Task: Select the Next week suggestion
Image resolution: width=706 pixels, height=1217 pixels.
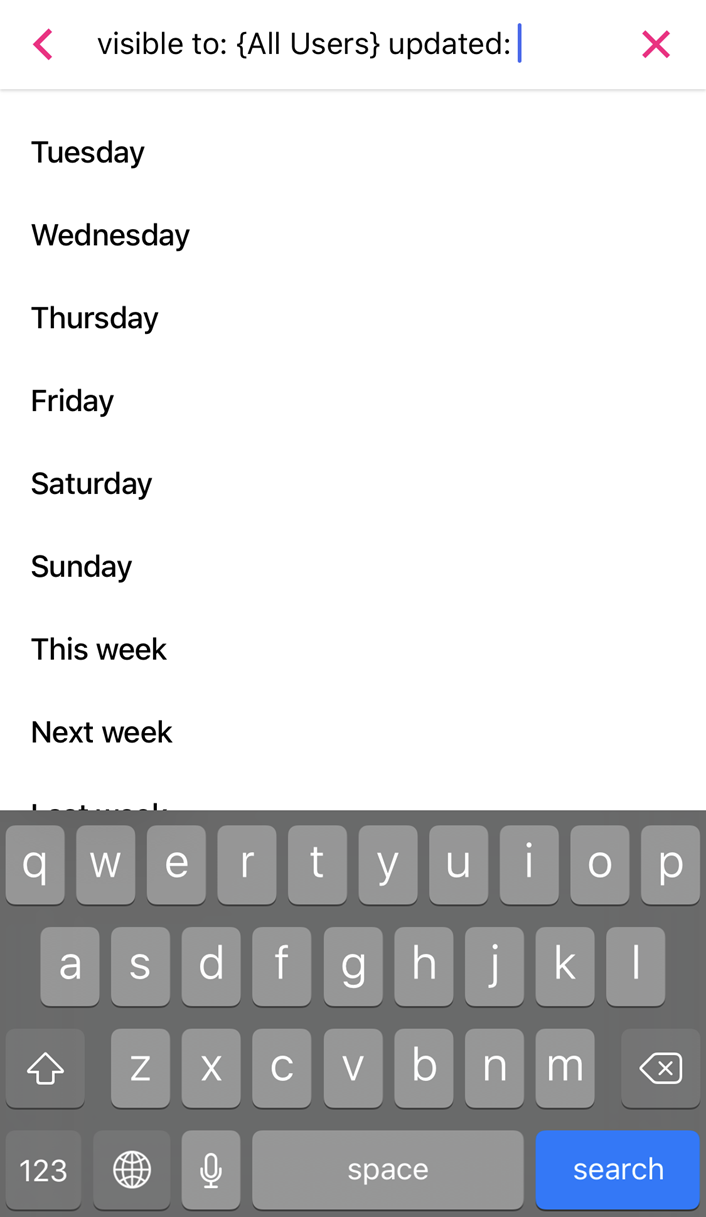Action: point(102,734)
